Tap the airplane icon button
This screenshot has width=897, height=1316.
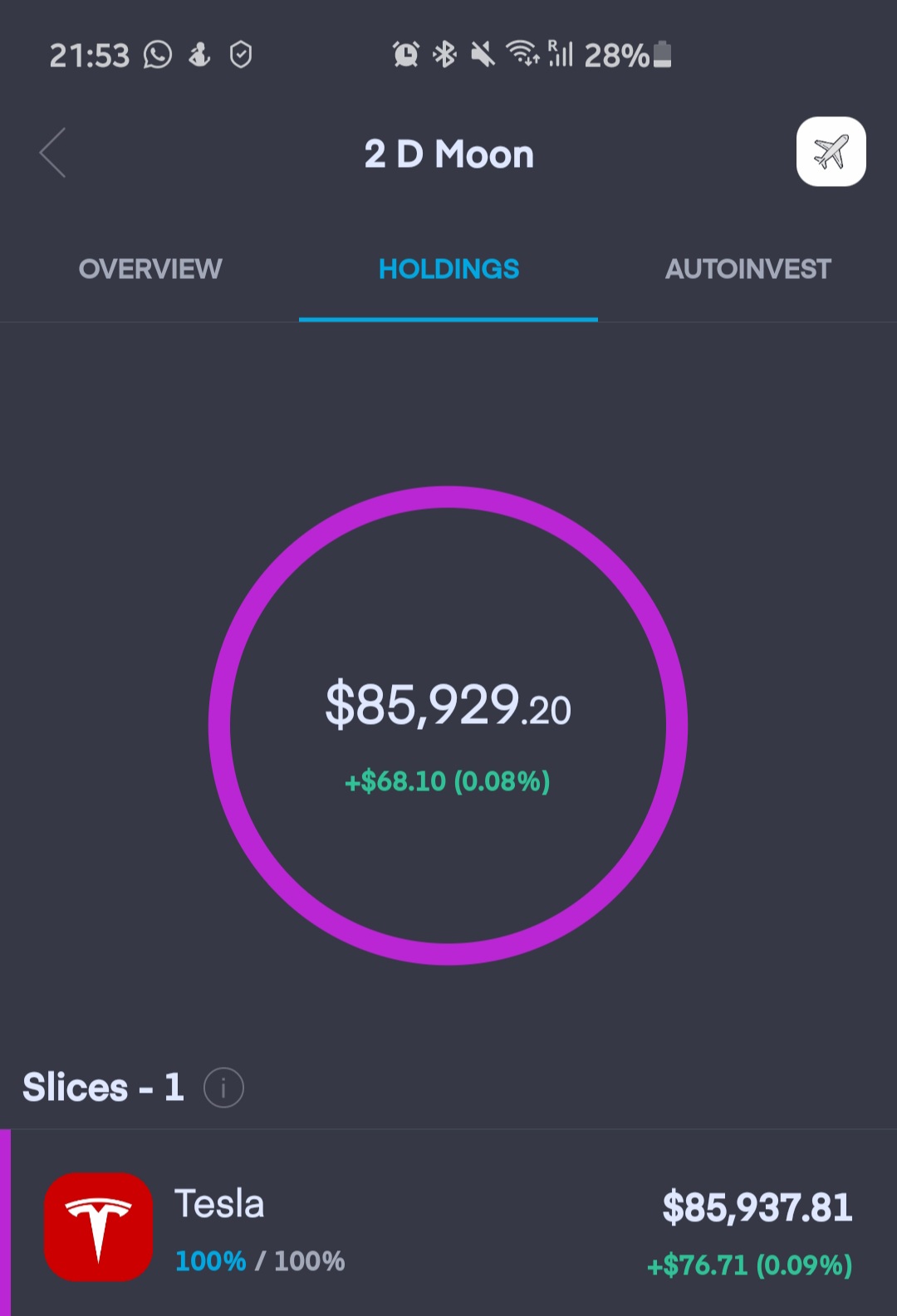point(831,152)
